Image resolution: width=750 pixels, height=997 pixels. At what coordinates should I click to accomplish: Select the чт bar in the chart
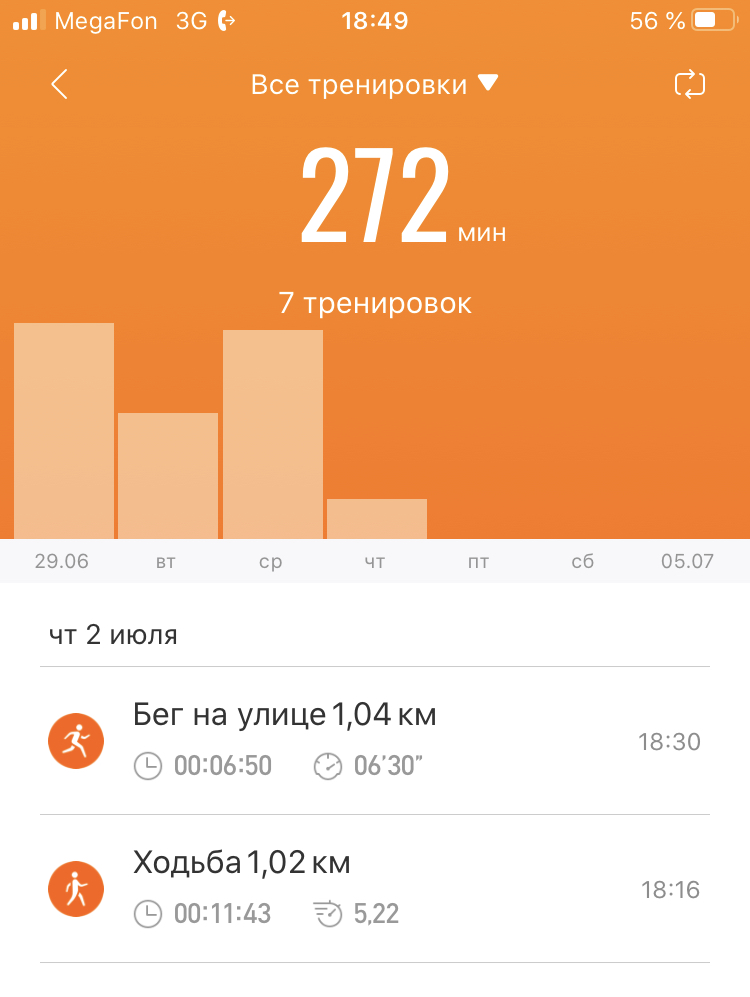pos(377,519)
